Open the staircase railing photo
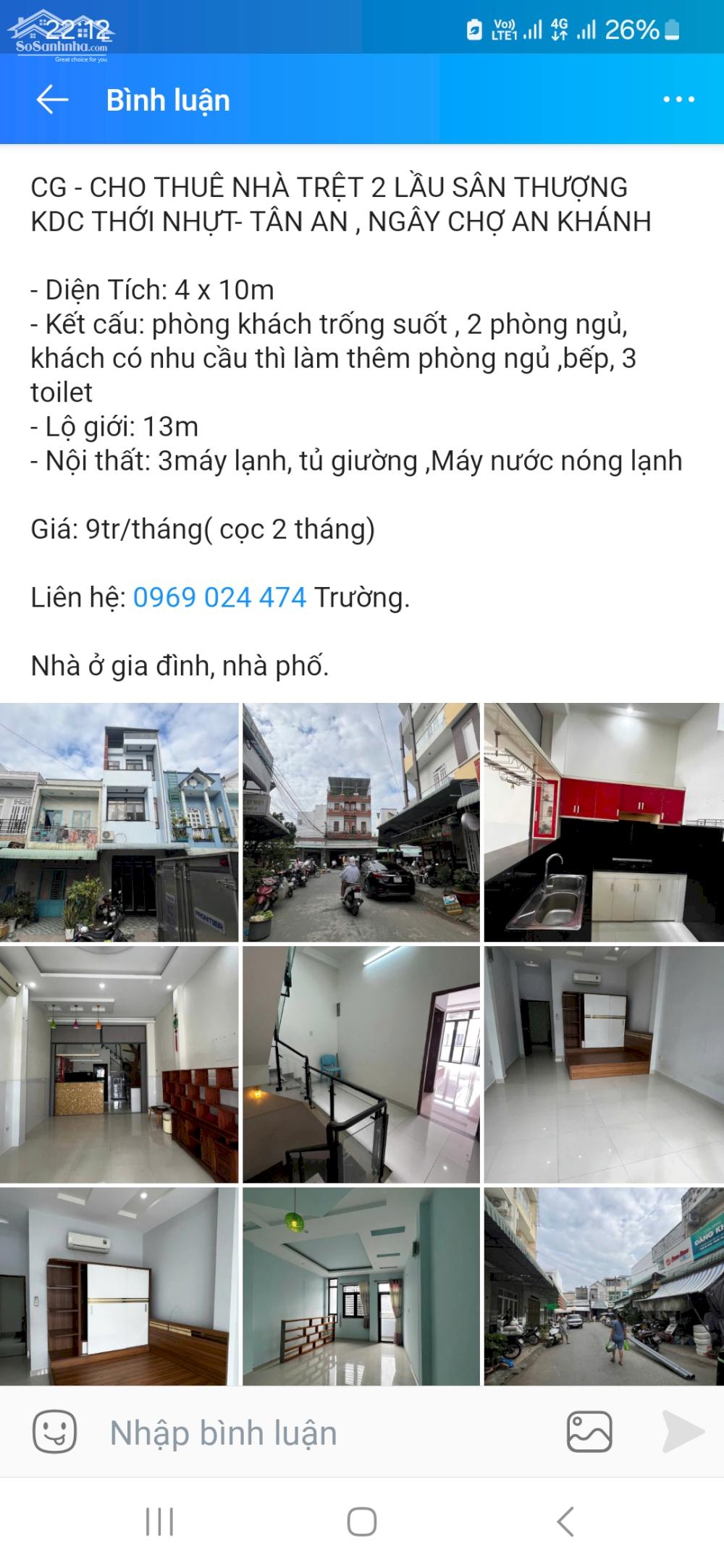724x1568 pixels. (x=361, y=1064)
